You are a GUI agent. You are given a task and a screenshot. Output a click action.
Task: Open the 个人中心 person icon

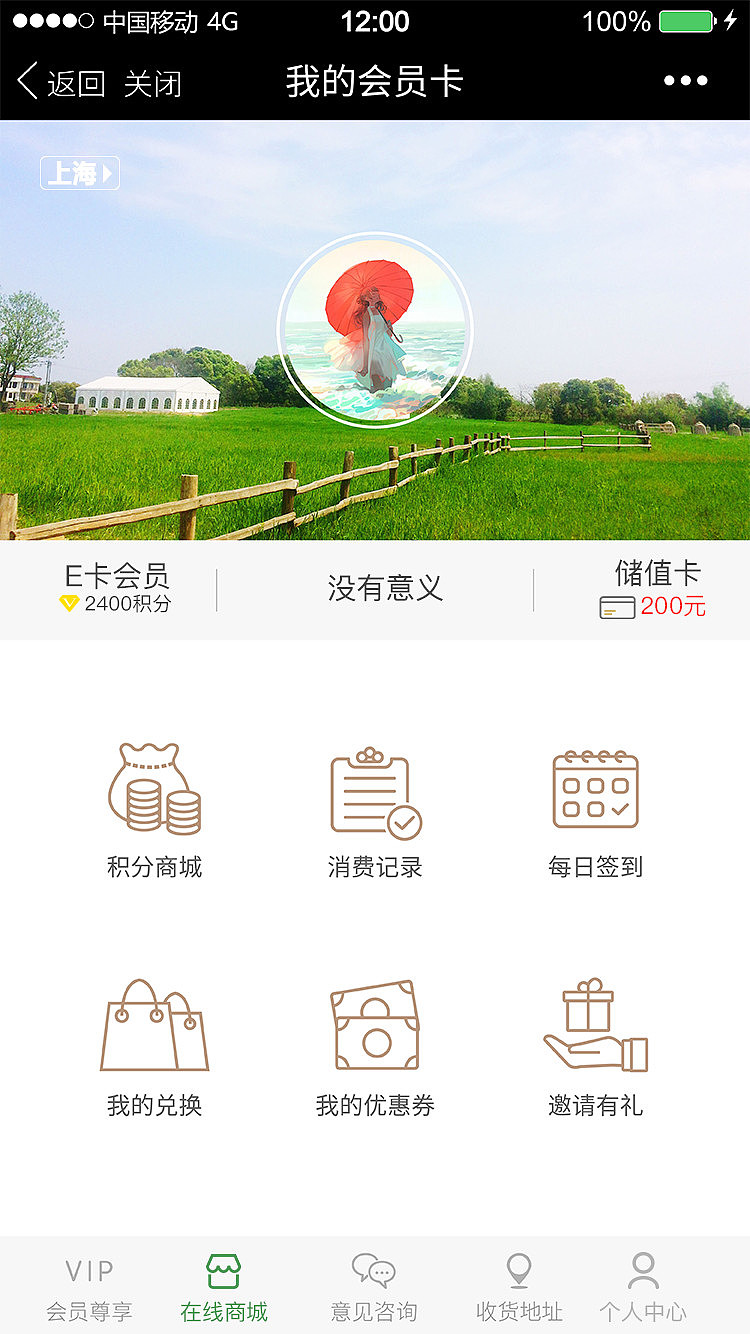click(x=641, y=1267)
